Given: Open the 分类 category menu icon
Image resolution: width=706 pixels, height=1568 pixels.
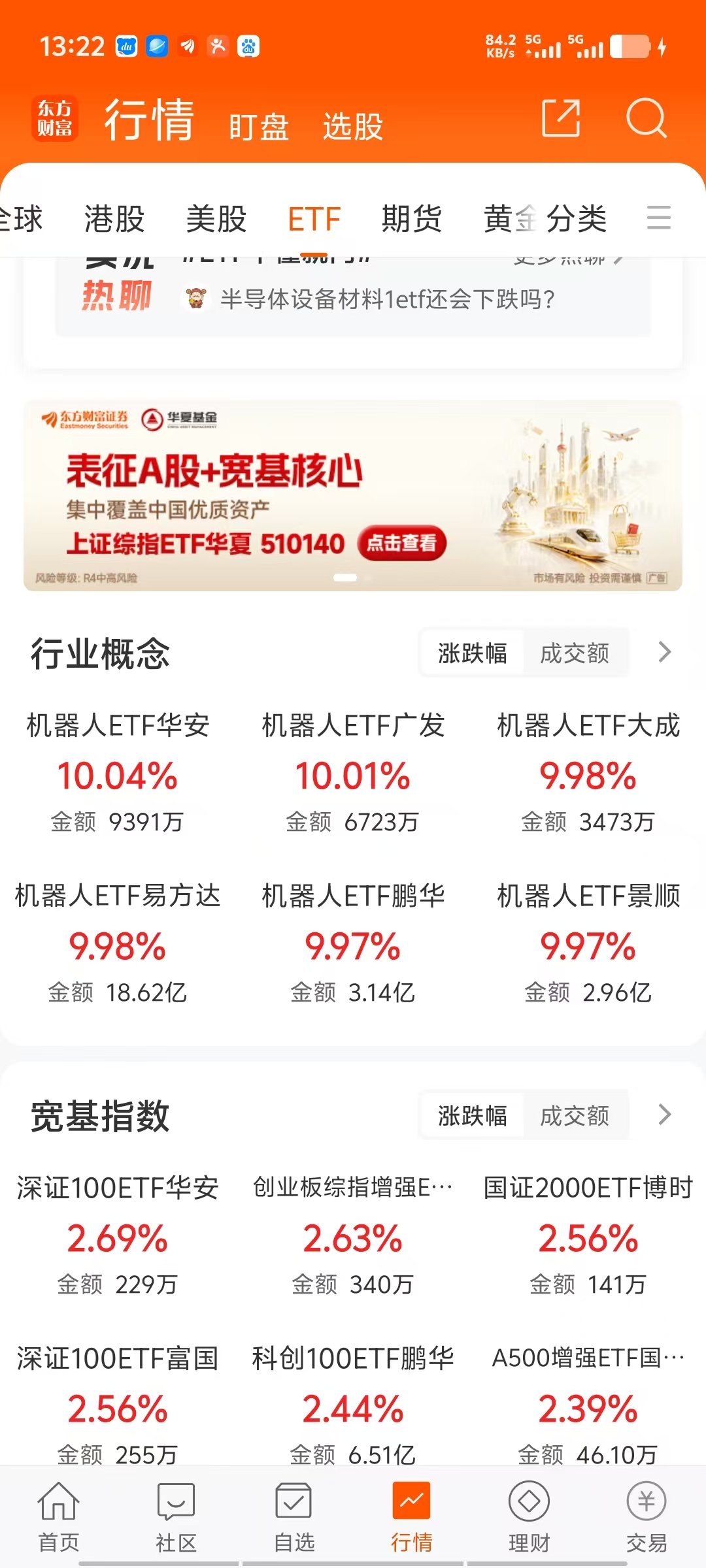Looking at the screenshot, I should point(658,218).
